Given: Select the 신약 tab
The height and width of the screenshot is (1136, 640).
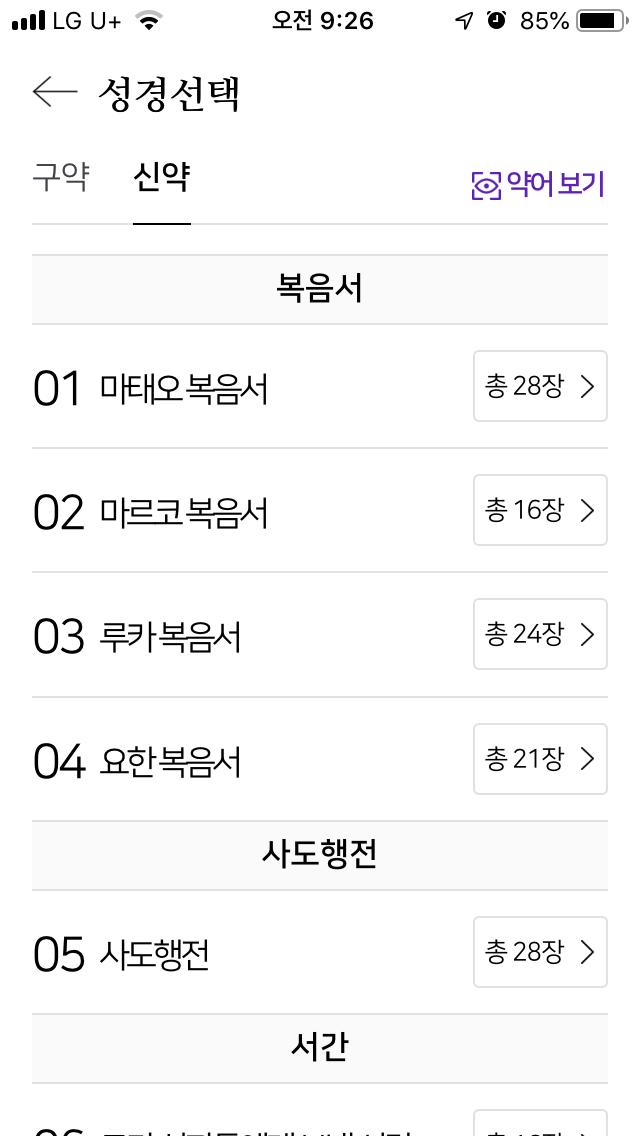Looking at the screenshot, I should click(162, 178).
